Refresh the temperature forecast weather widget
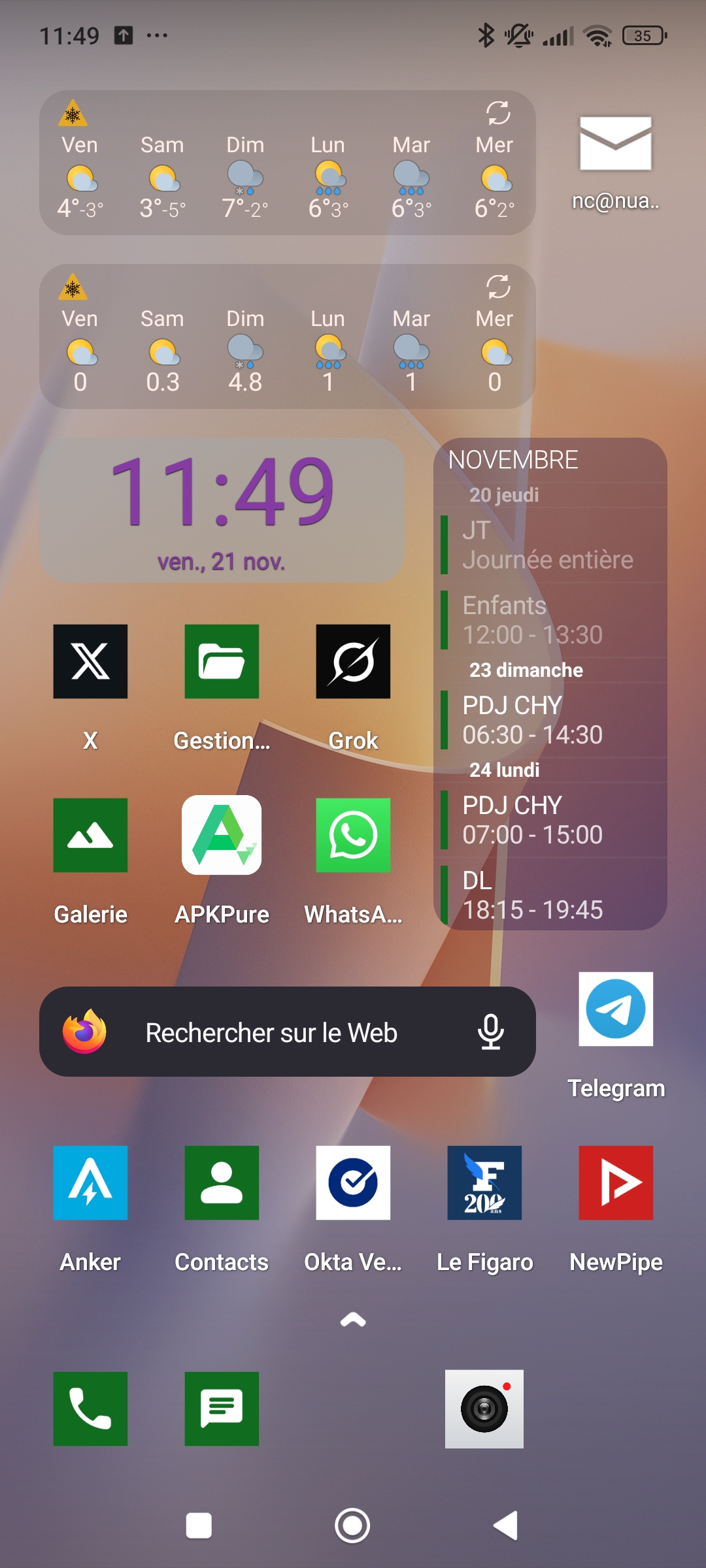The height and width of the screenshot is (1568, 706). point(497,113)
